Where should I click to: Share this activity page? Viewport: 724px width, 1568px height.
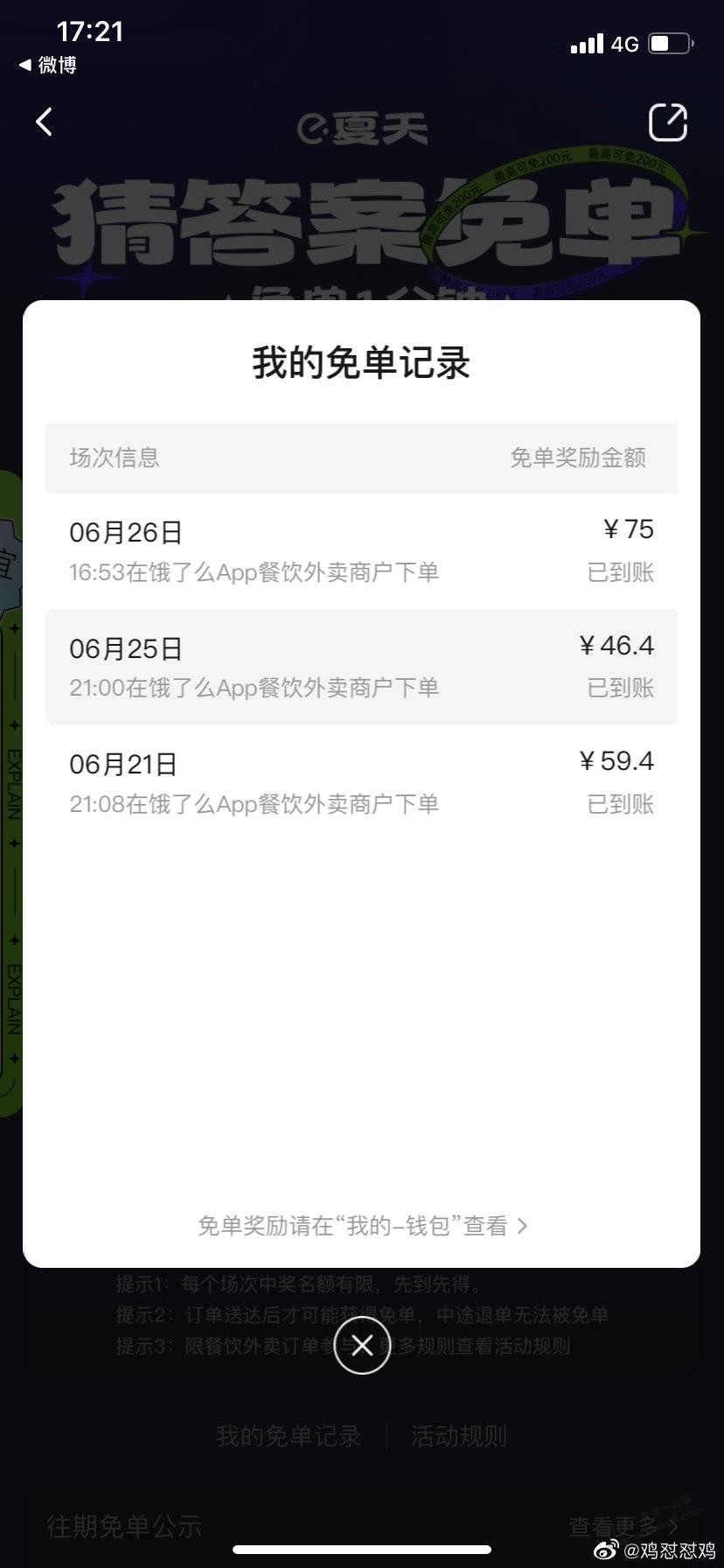pos(667,122)
